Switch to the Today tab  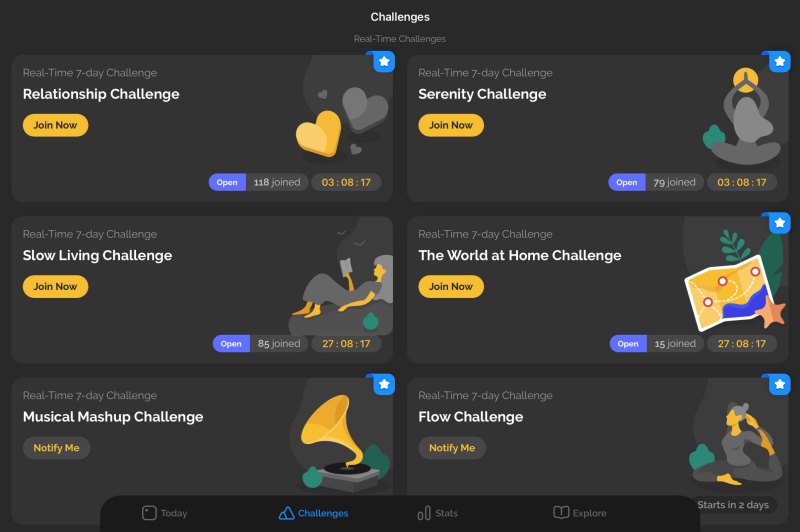tap(164, 513)
